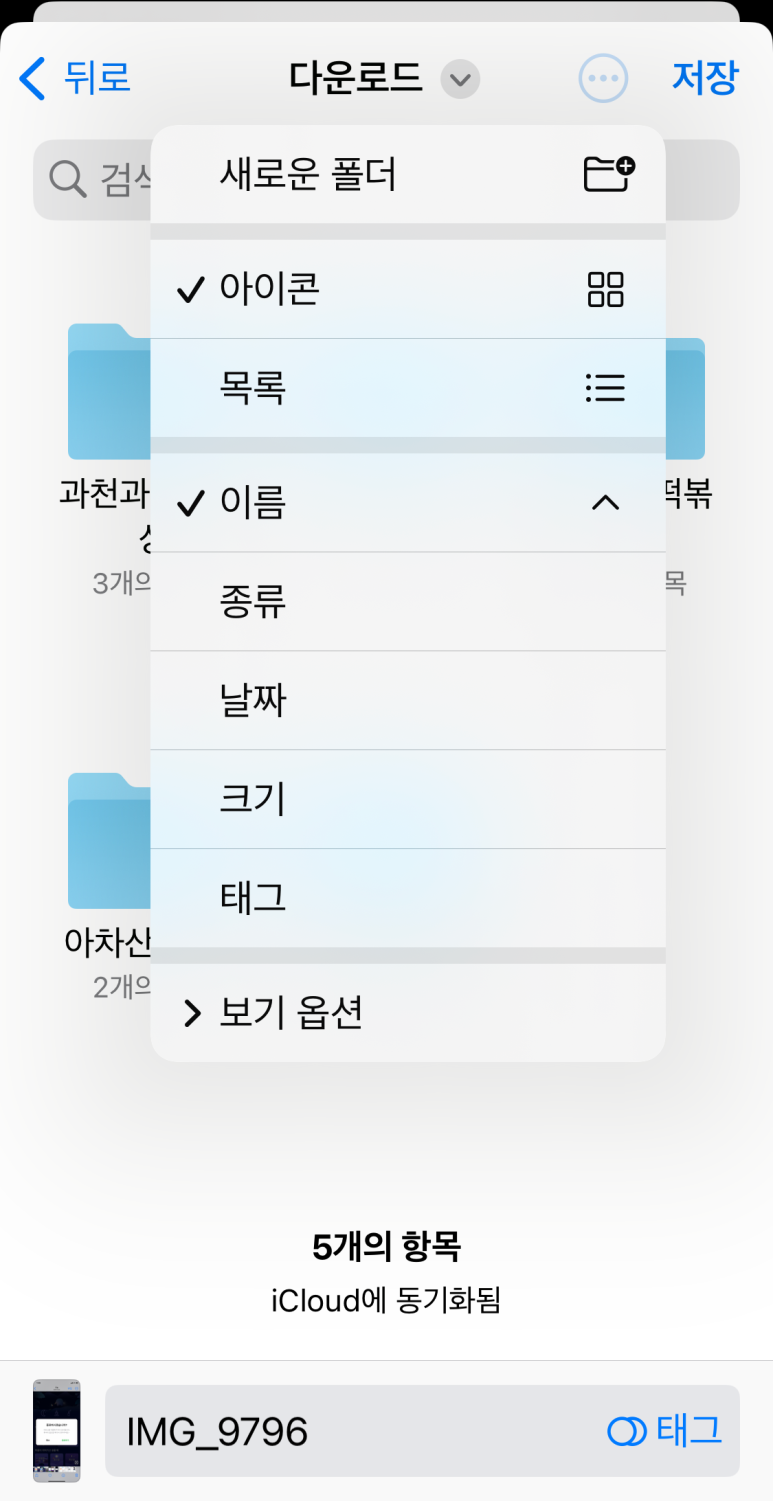Sort files by 종류
The width and height of the screenshot is (773, 1501).
pos(408,601)
